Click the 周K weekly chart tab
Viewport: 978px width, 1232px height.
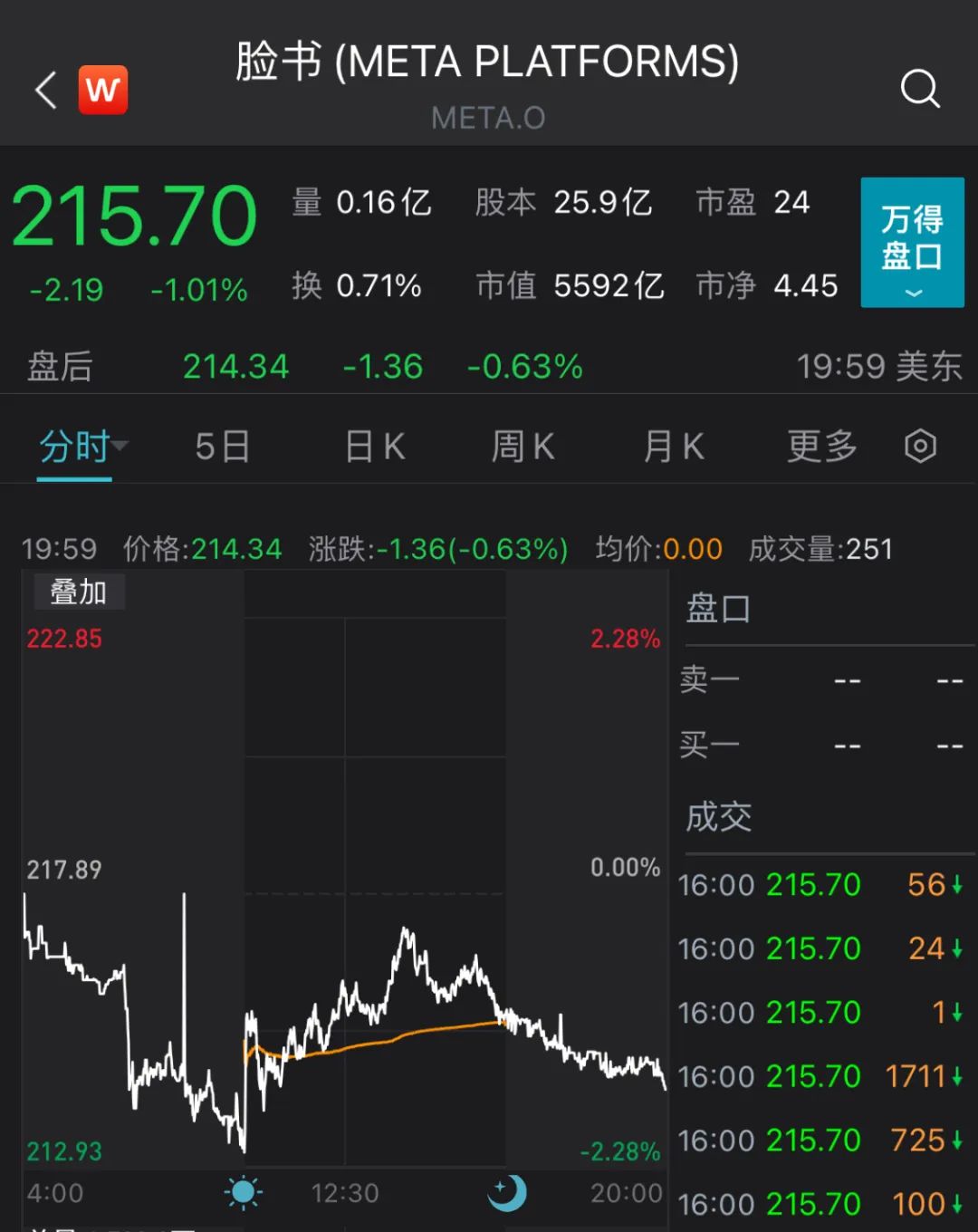tap(523, 446)
